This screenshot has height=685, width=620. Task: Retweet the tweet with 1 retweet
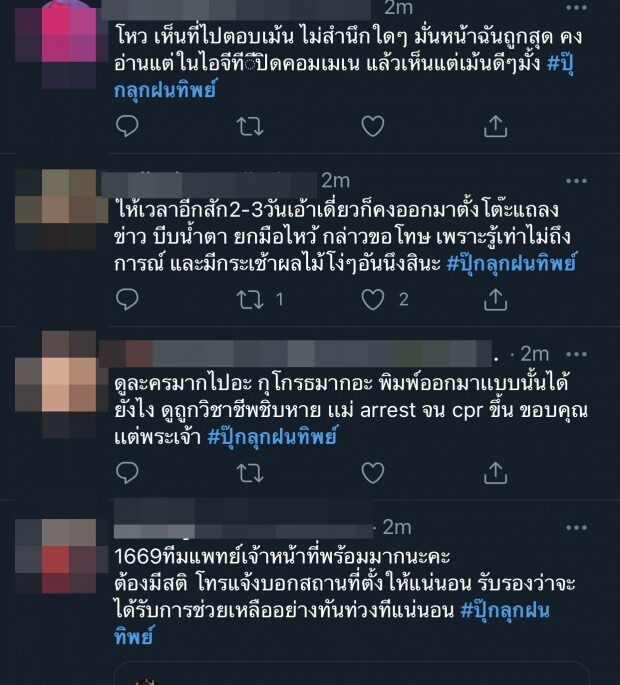[247, 299]
